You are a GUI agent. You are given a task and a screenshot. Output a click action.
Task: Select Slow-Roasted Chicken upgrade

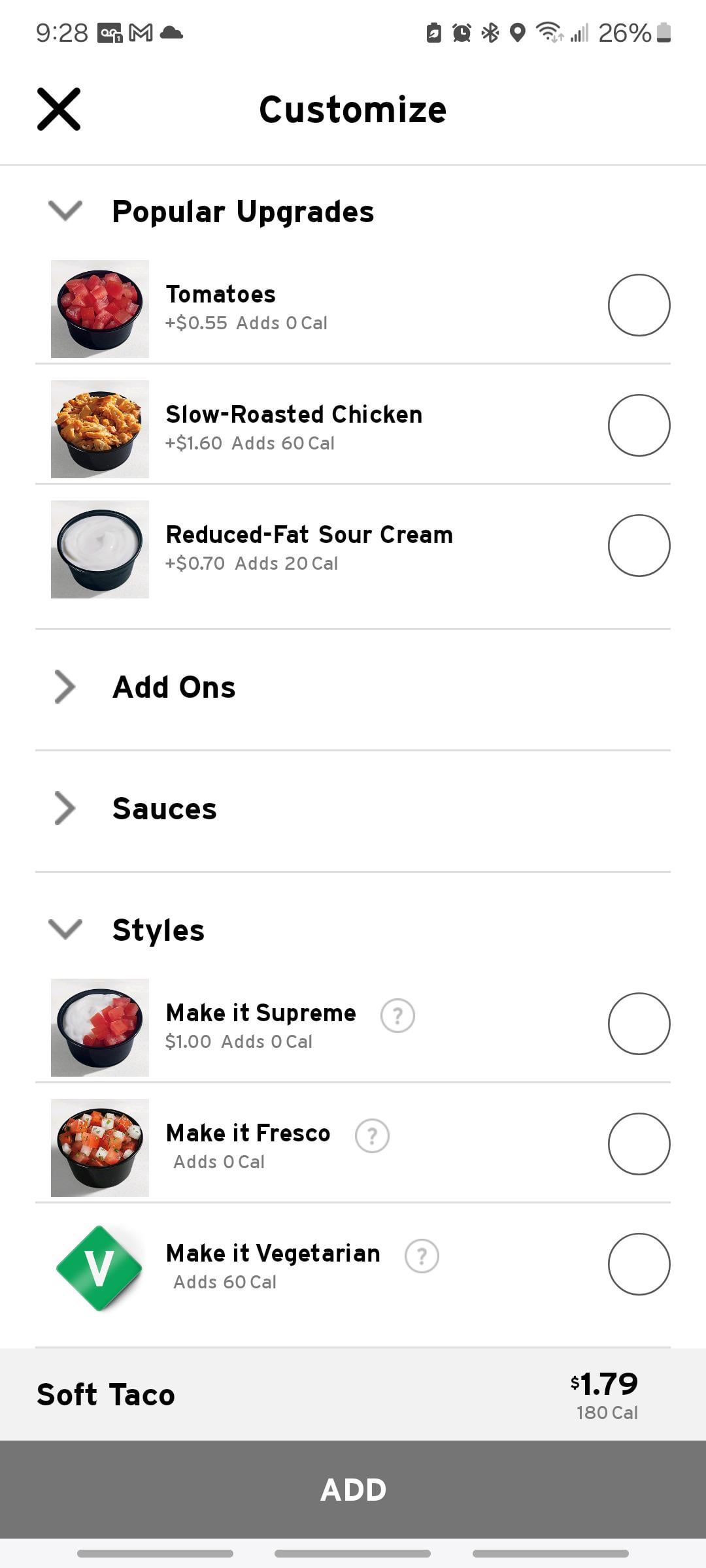(639, 425)
